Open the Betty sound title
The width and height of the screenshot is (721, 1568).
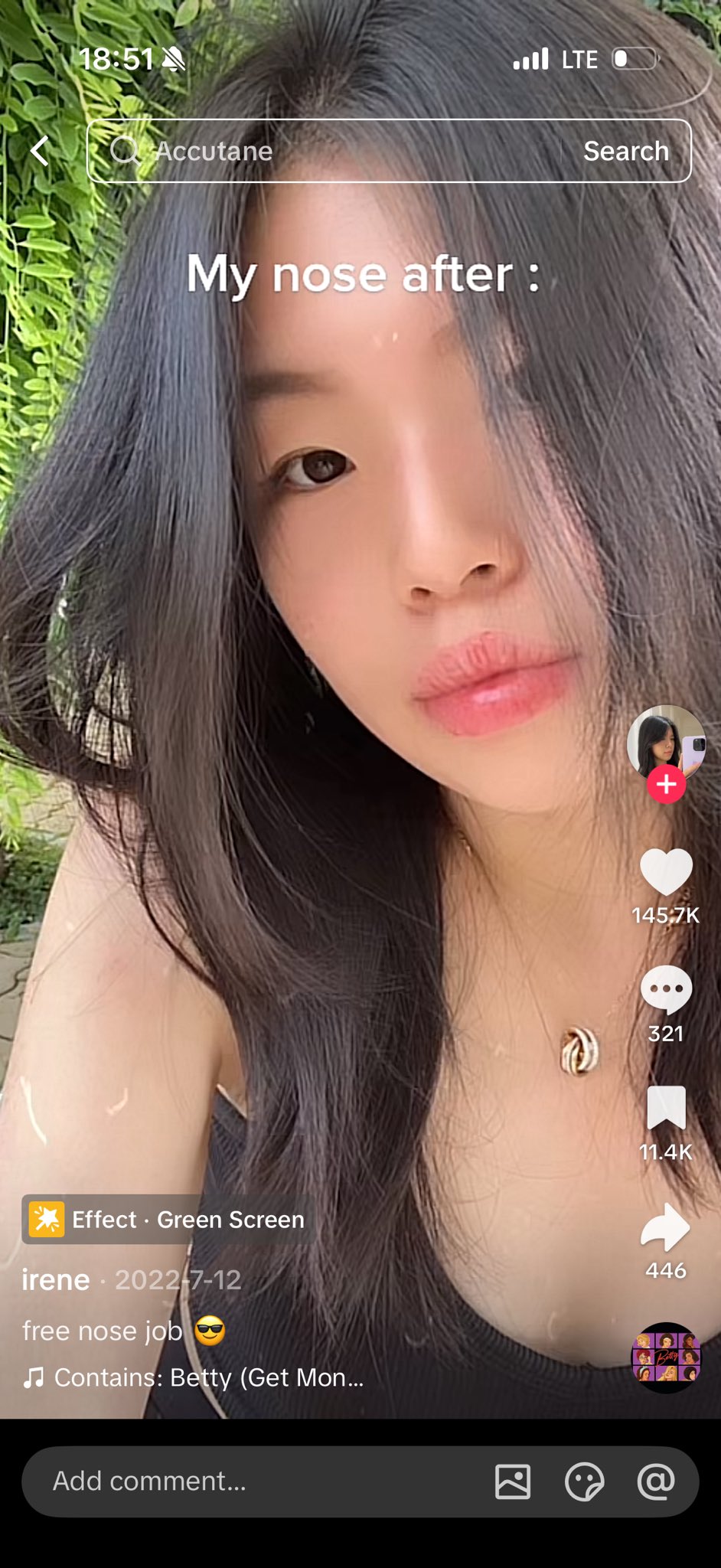(208, 1377)
